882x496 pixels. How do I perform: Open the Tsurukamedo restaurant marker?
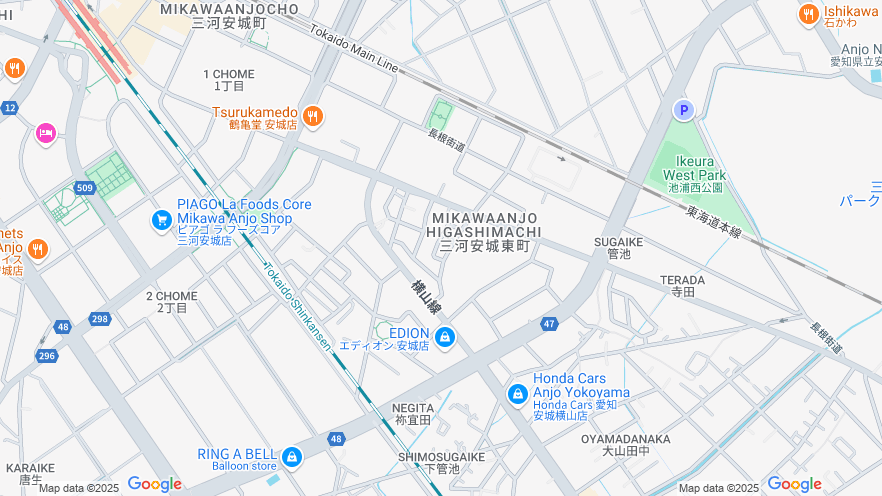click(313, 117)
